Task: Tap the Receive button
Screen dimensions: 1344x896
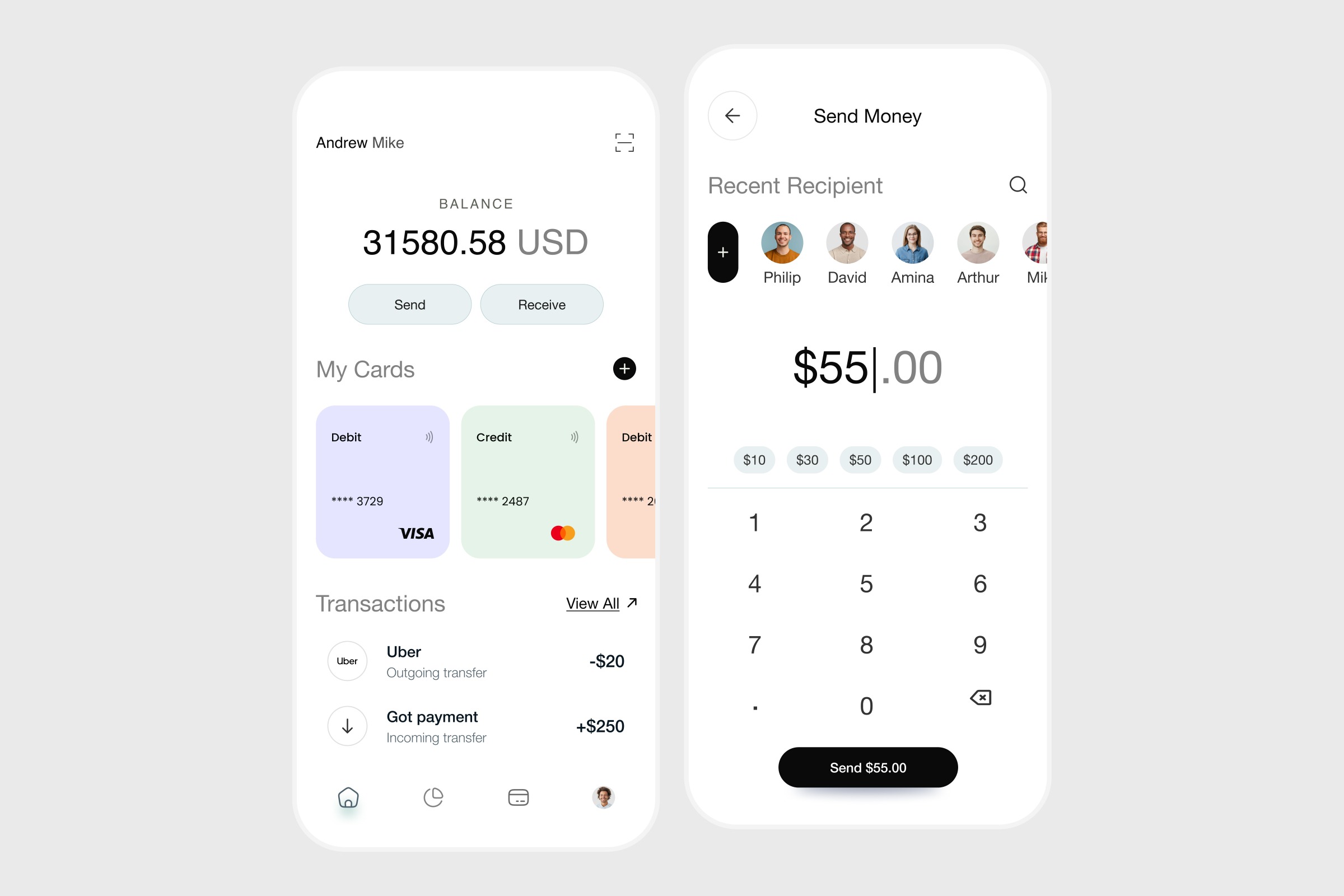Action: (x=541, y=305)
